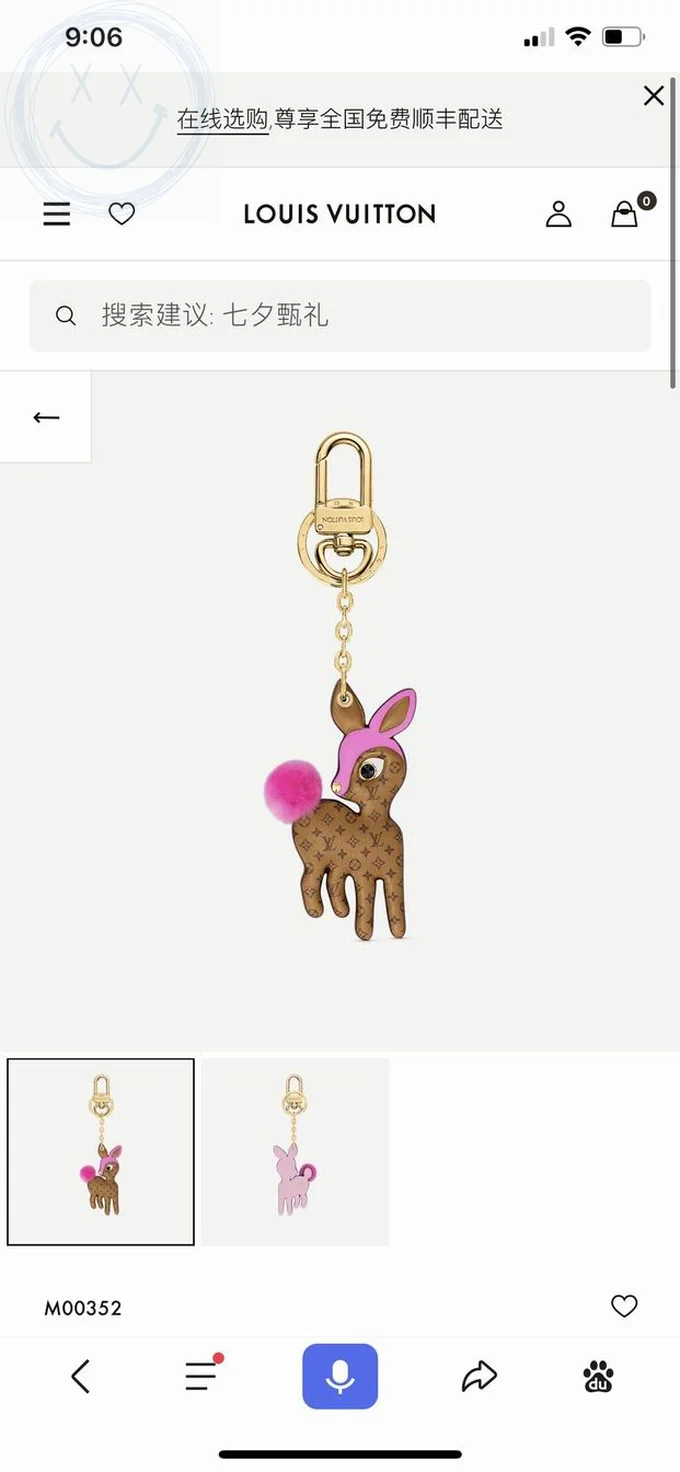Image resolution: width=680 pixels, height=1472 pixels.
Task: Open the hamburger menu
Action: pyautogui.click(x=57, y=213)
